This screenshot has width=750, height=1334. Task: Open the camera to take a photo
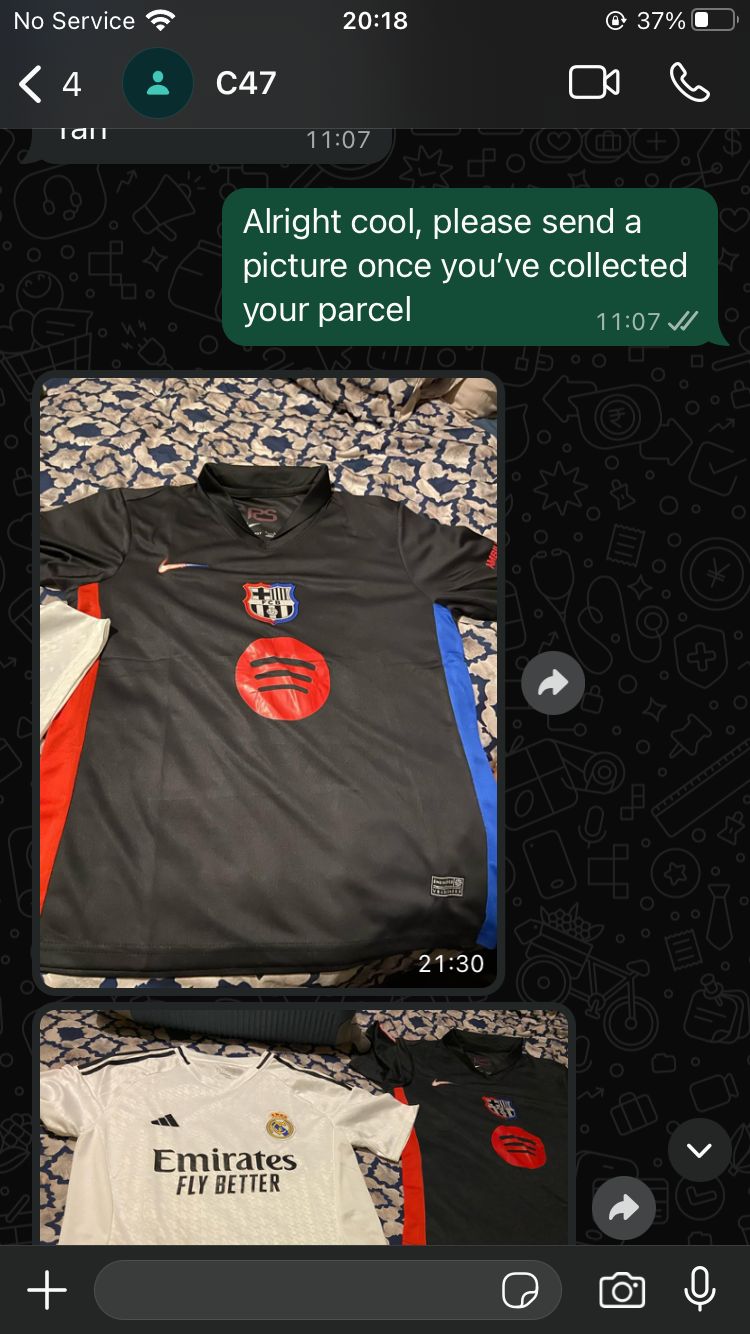[x=621, y=1290]
